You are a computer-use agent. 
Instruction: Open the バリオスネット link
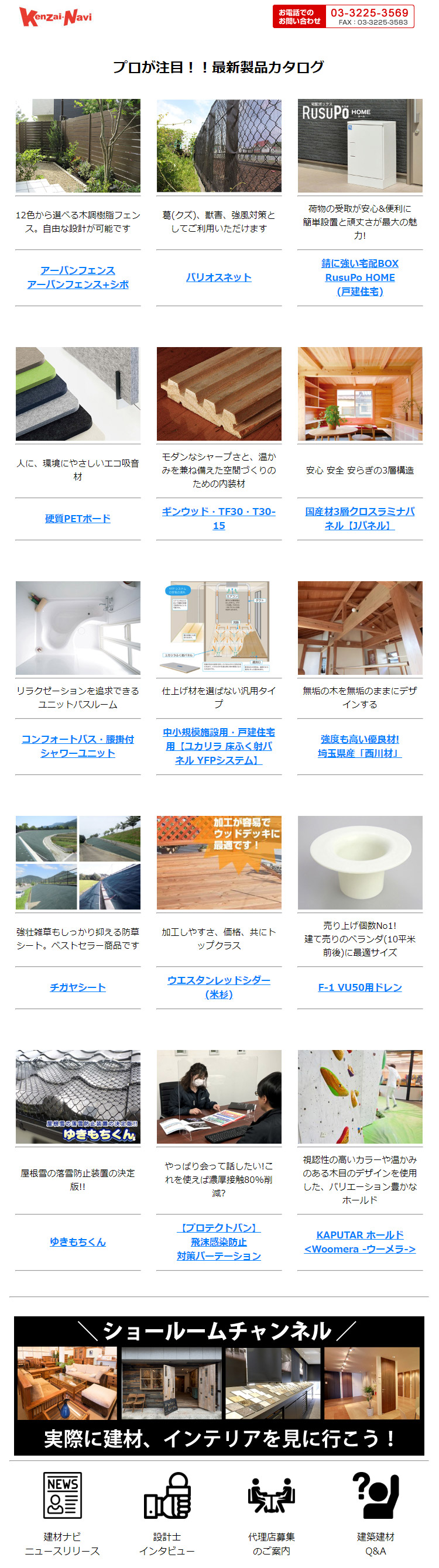click(x=218, y=277)
